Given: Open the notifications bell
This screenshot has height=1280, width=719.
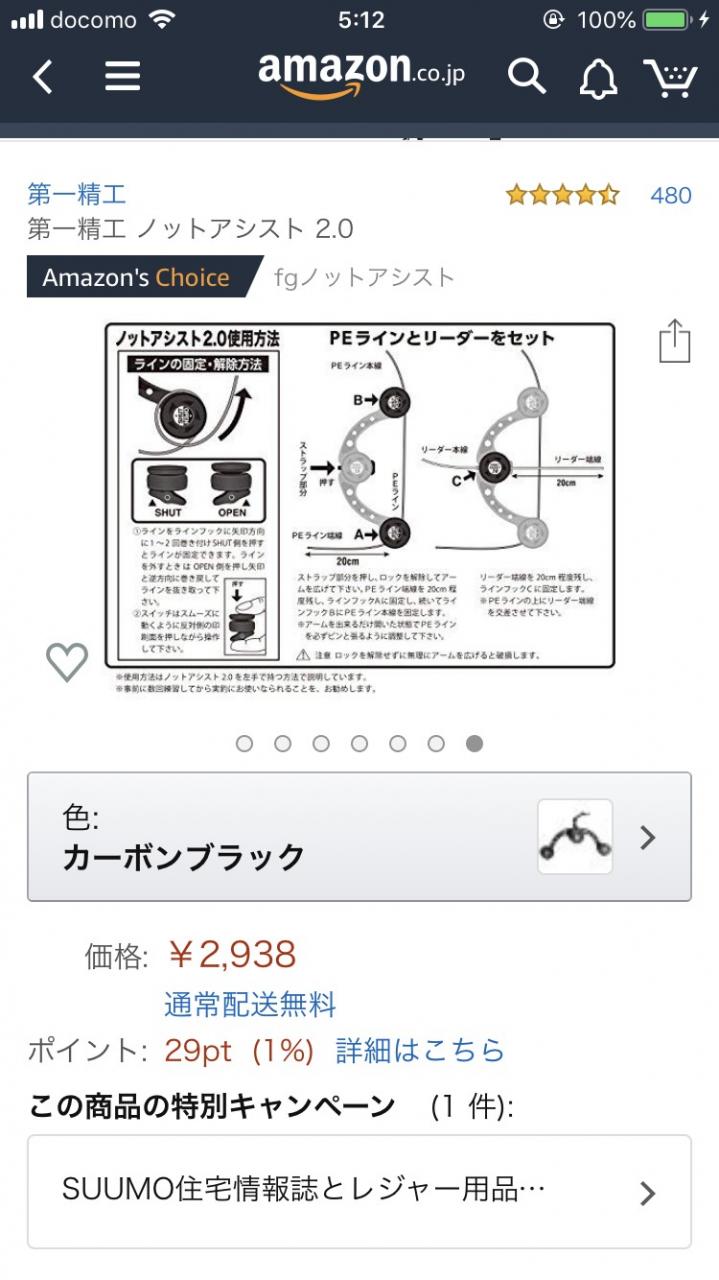Looking at the screenshot, I should coord(598,77).
